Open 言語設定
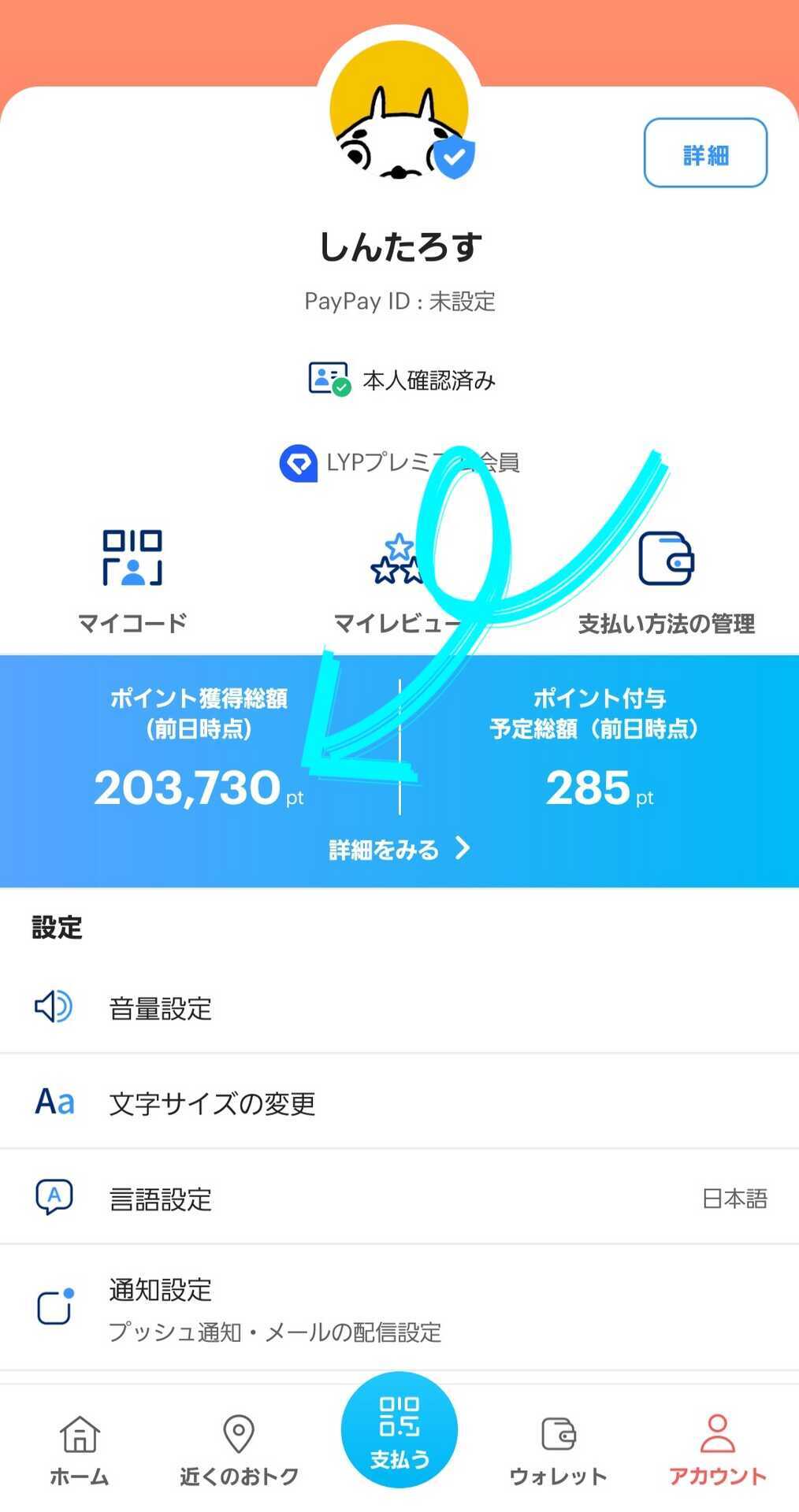 tap(399, 1198)
